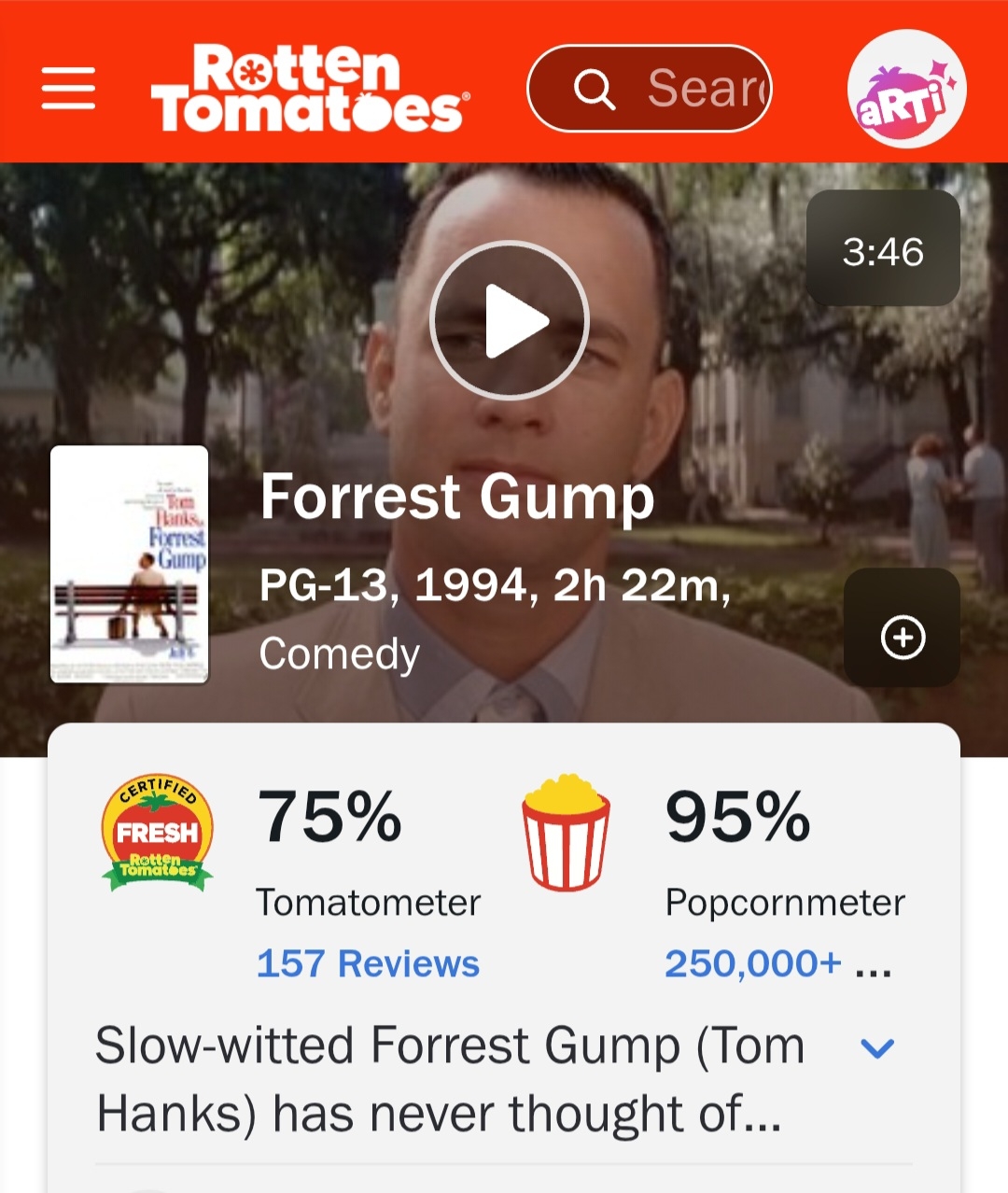1008x1193 pixels.
Task: Add Forrest Gump to watchlist
Action: click(903, 638)
